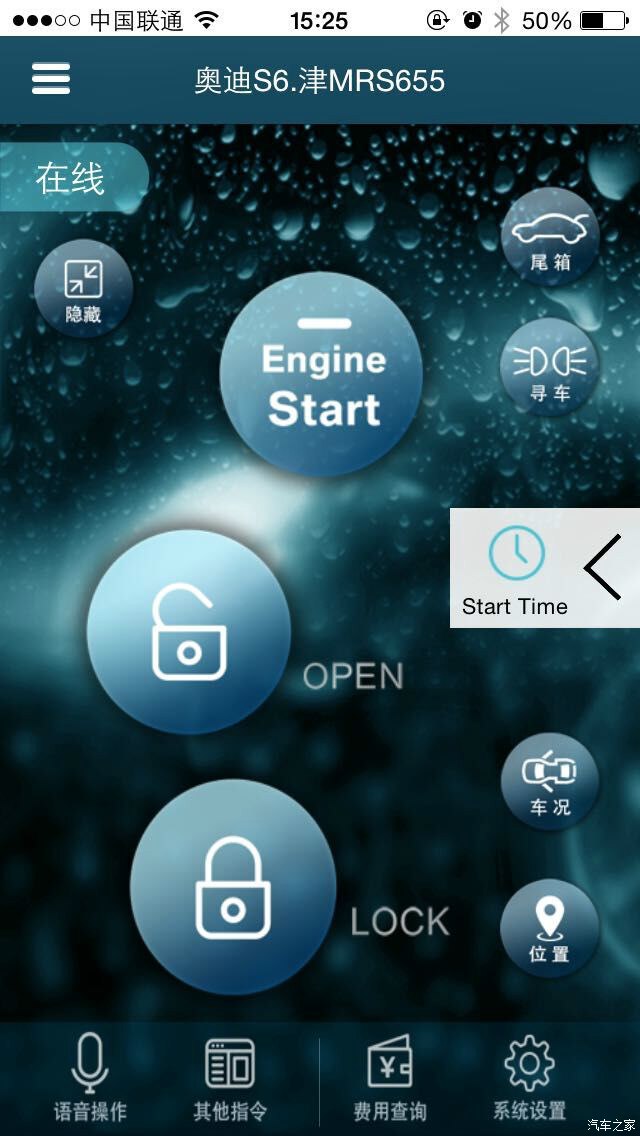Open the 费用查询 fee inquiry tab
Viewport: 640px width, 1136px height.
click(x=390, y=1078)
